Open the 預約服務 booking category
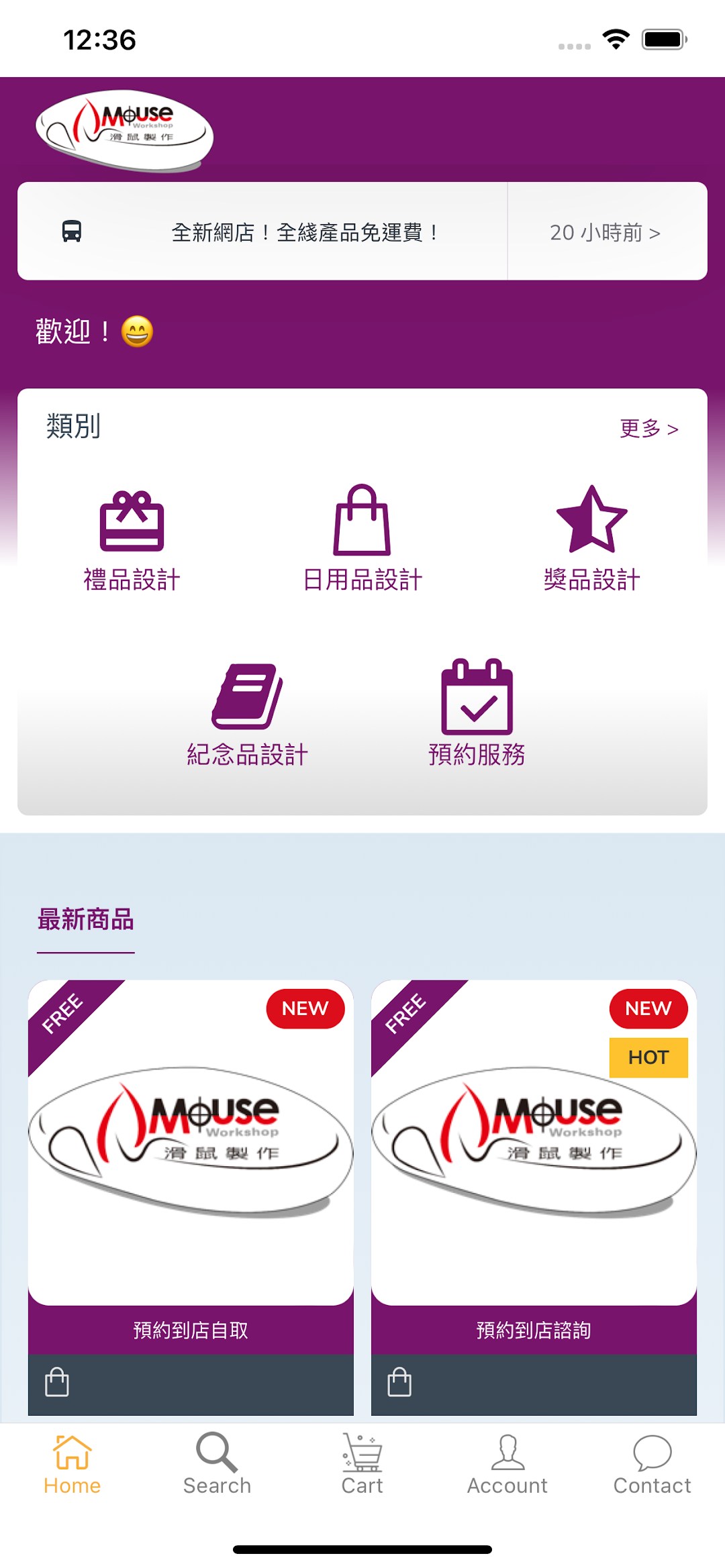This screenshot has width=725, height=1568. tap(477, 713)
